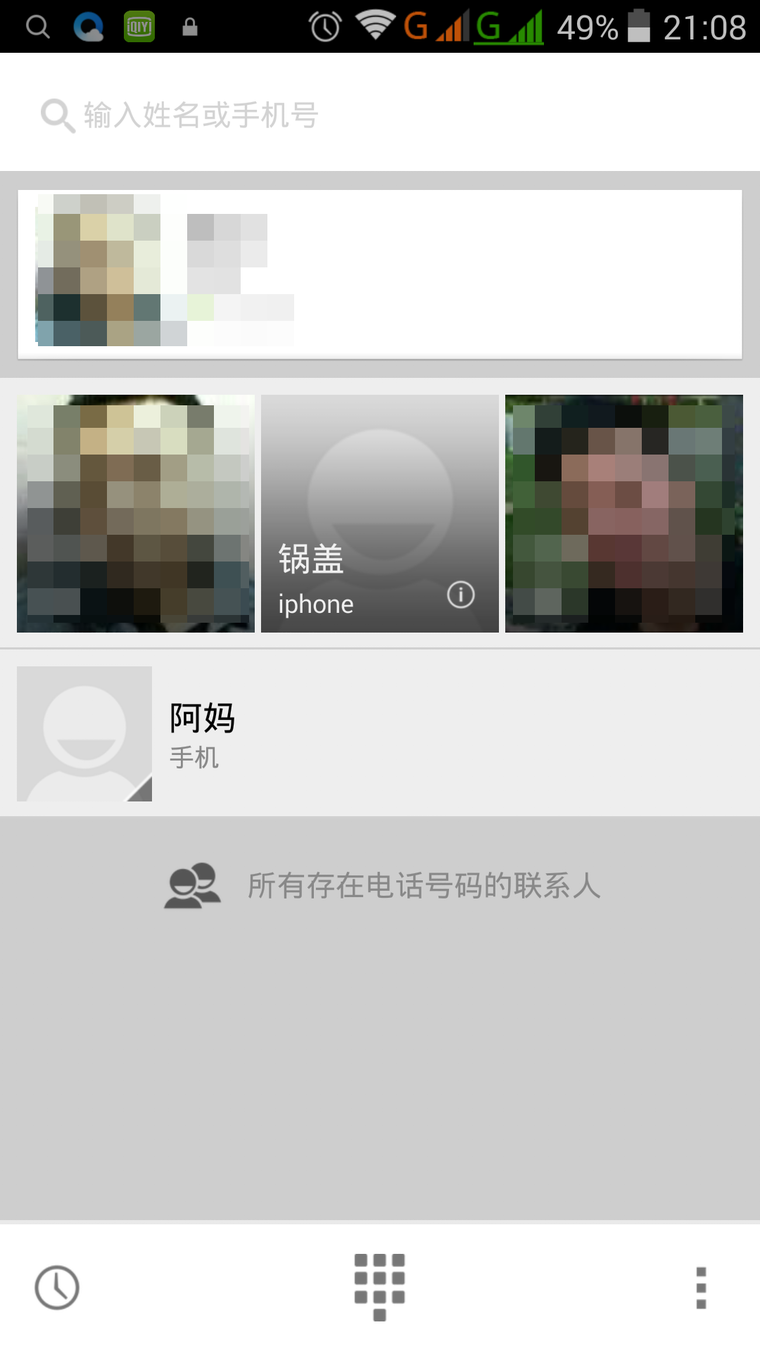Open the overflow menu
760x1351 pixels.
pyautogui.click(x=701, y=1287)
